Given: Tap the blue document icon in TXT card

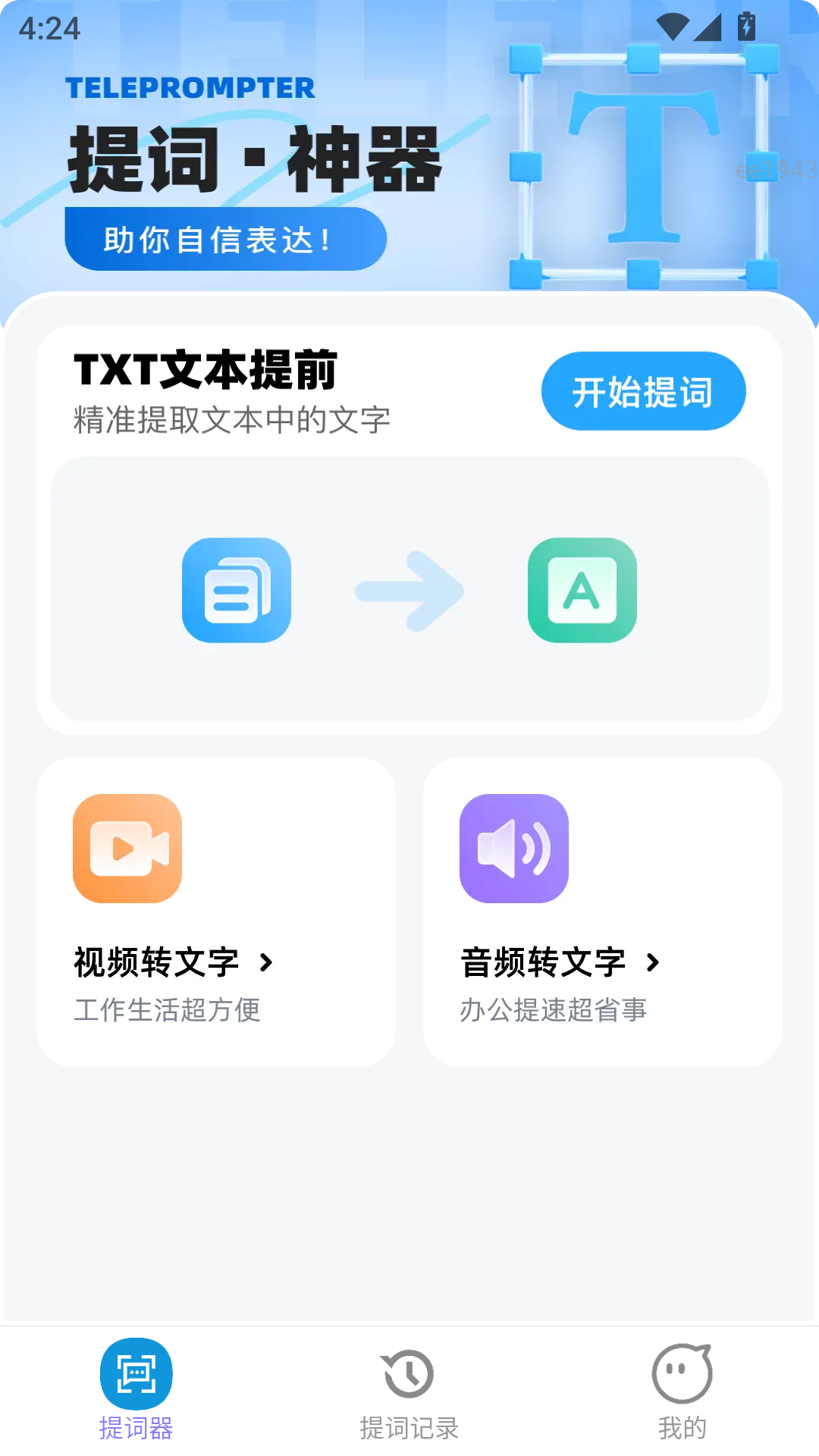Looking at the screenshot, I should pos(236,591).
